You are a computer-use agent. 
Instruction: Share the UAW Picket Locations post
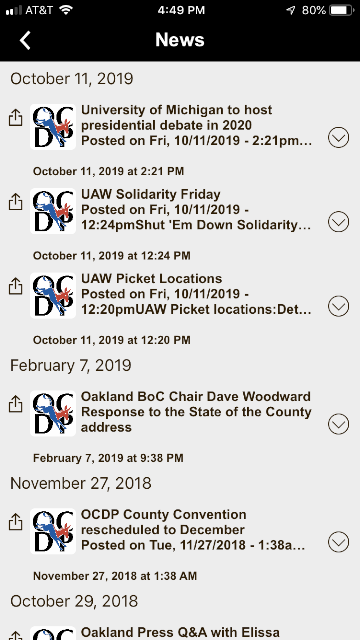click(x=16, y=286)
